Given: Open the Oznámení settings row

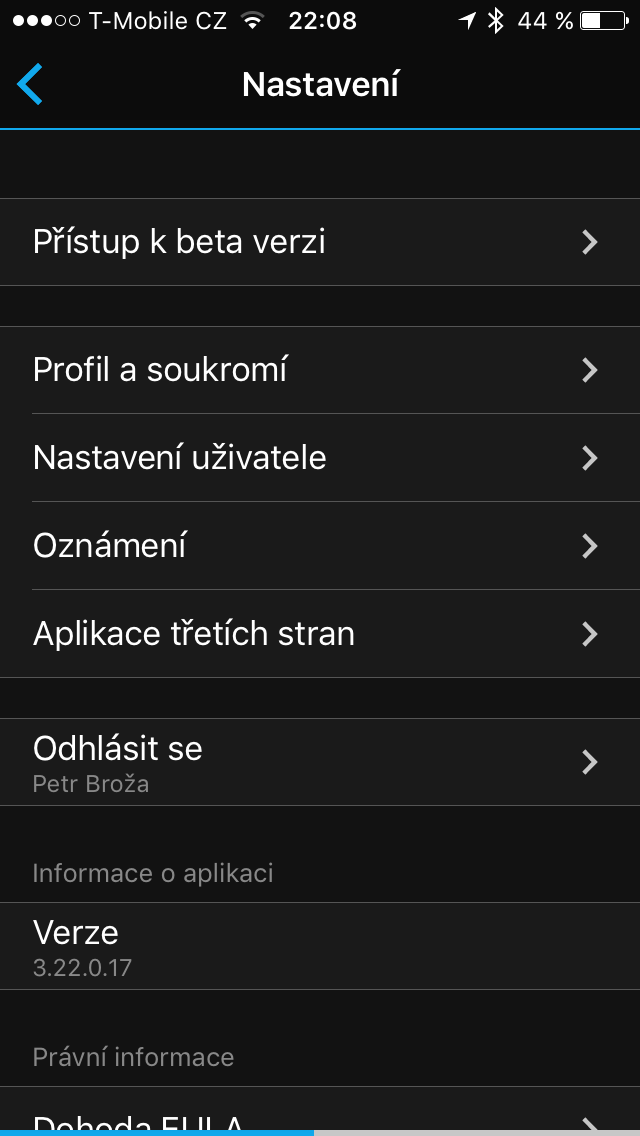Looking at the screenshot, I should [320, 546].
